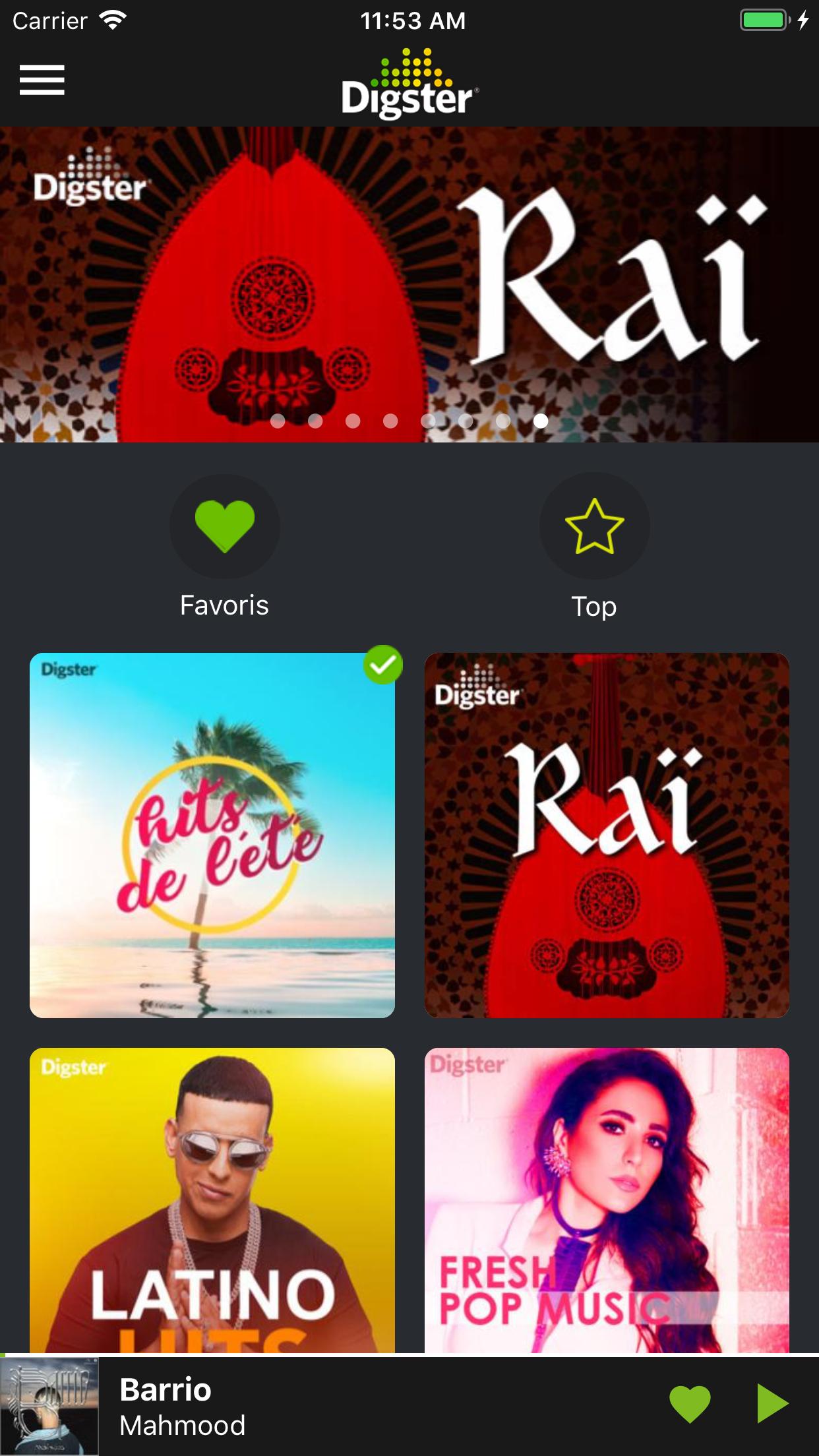Play the track Barrio
This screenshot has height=1456, width=819.
[x=772, y=1405]
